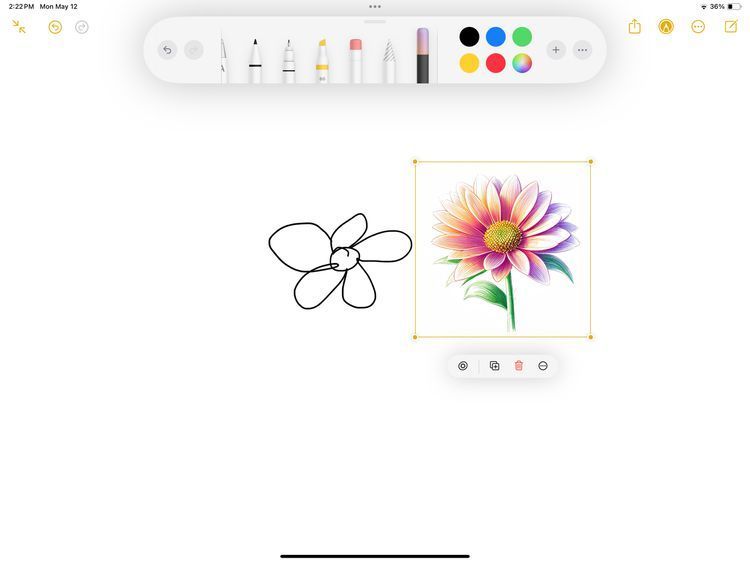Choose the blue color swatch
Viewport: 750px width, 562px height.
point(496,37)
